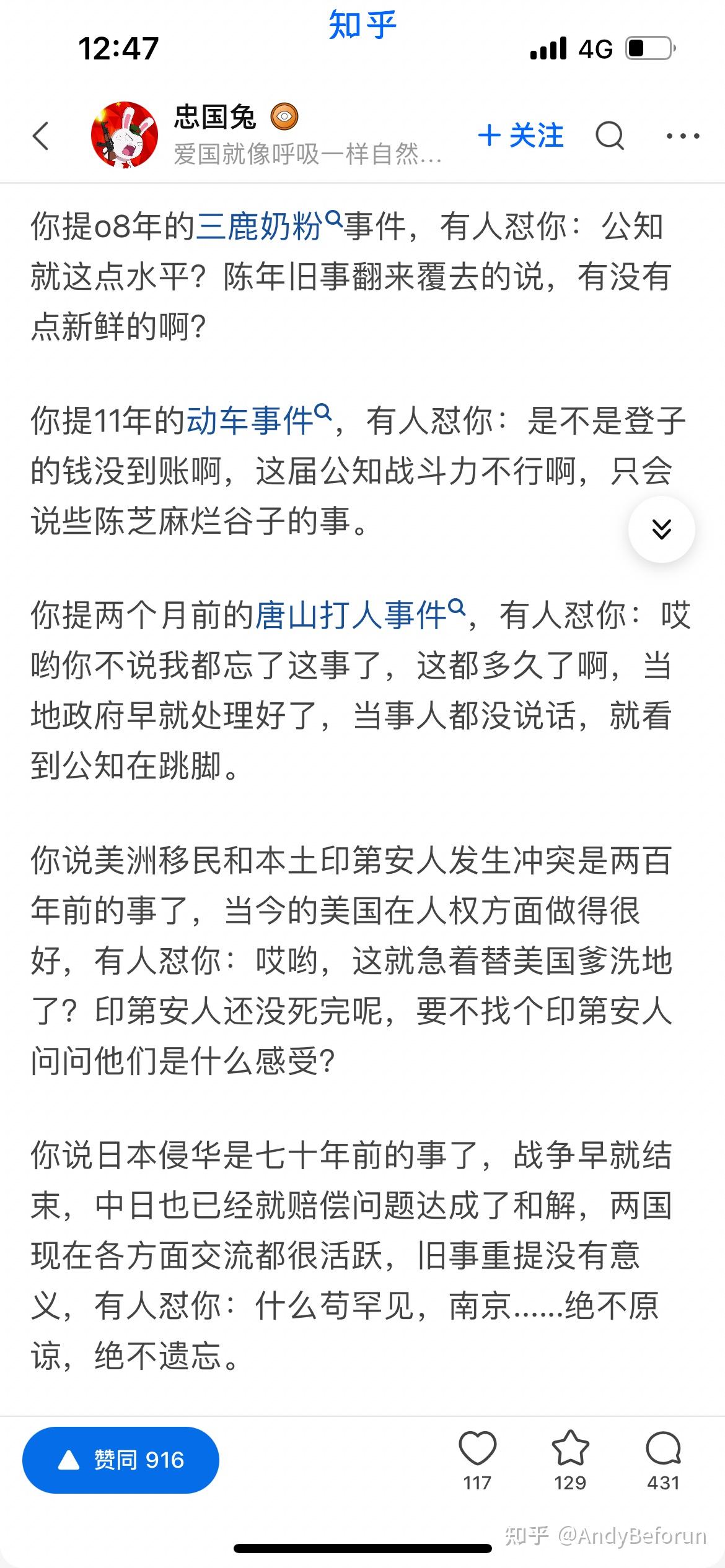Open the 唐山打人事件 search link
The image size is (725, 1568).
click(x=359, y=616)
